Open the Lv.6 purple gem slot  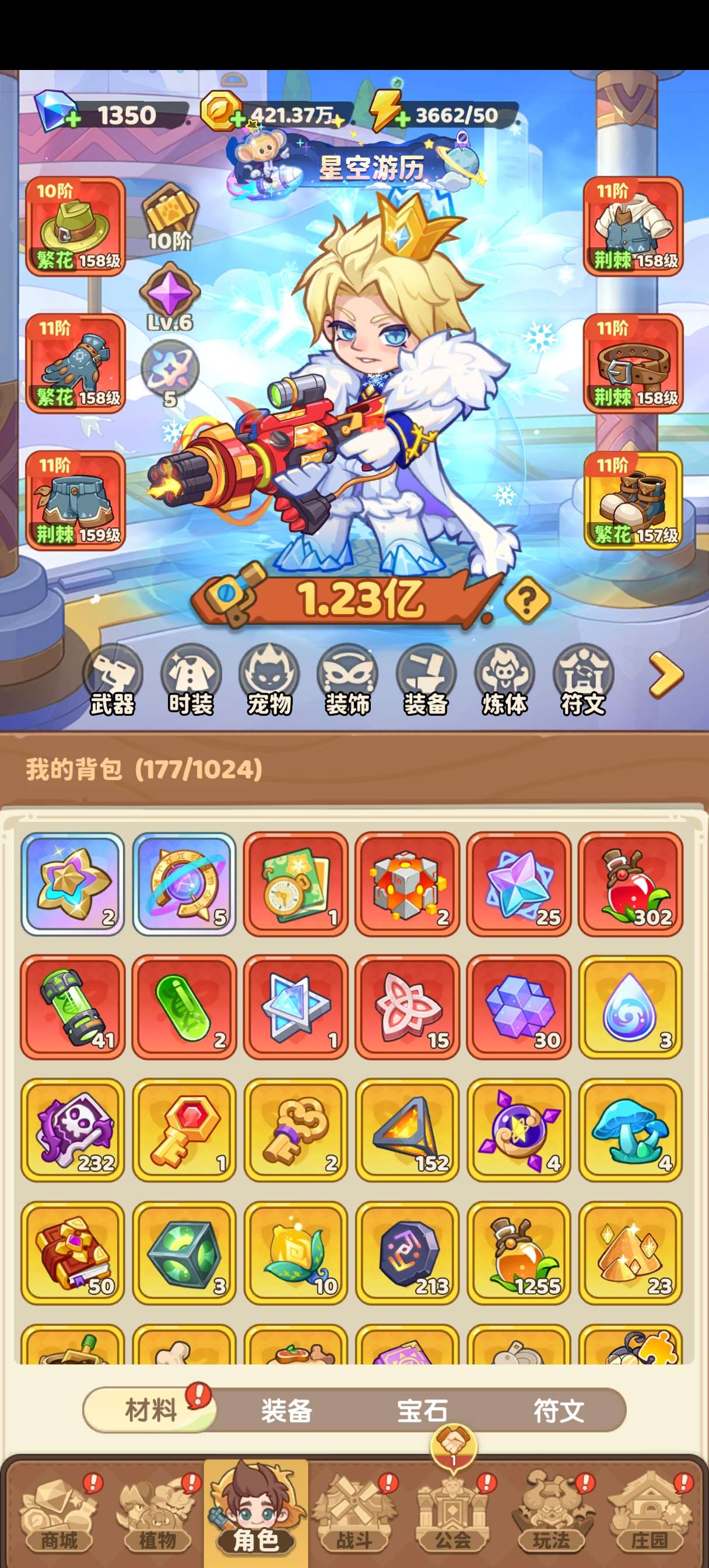coord(170,297)
